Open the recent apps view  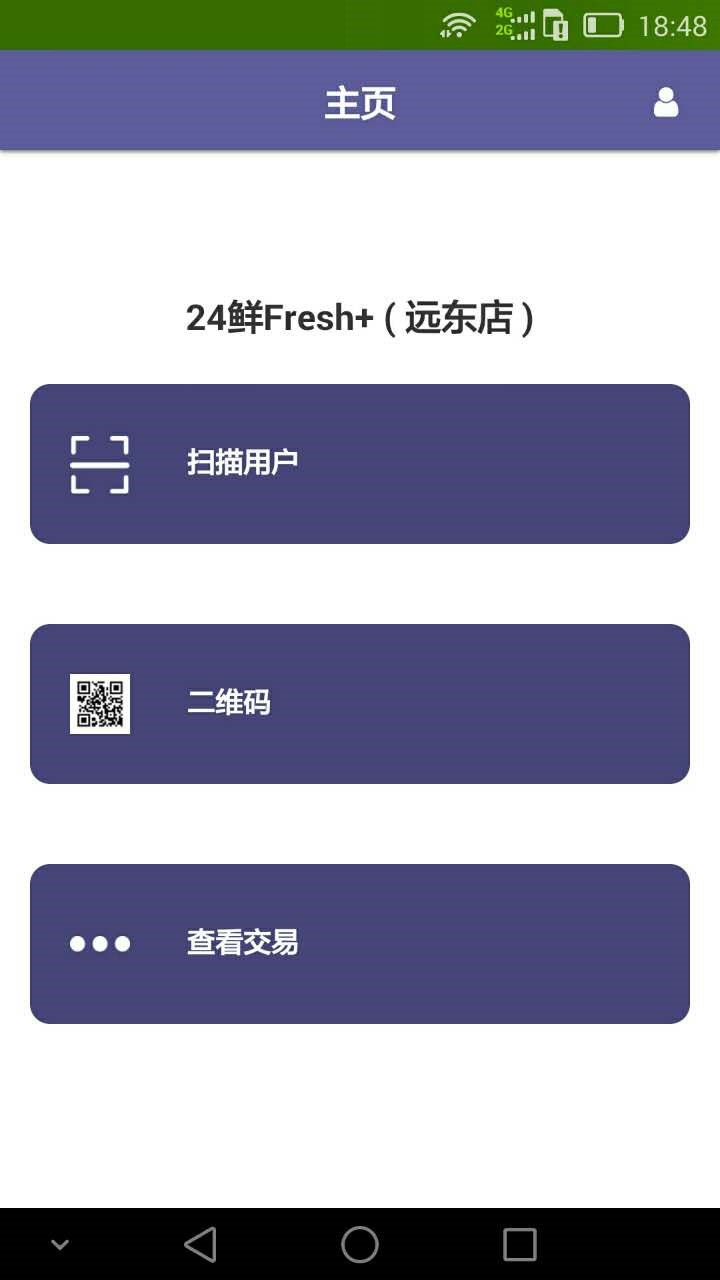click(x=519, y=1245)
